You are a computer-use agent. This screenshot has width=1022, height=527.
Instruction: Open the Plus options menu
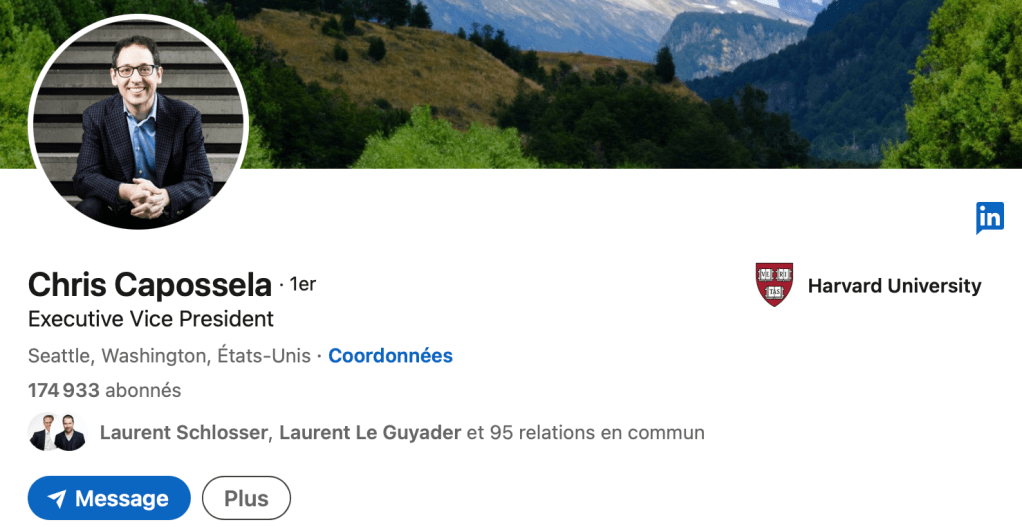point(246,498)
